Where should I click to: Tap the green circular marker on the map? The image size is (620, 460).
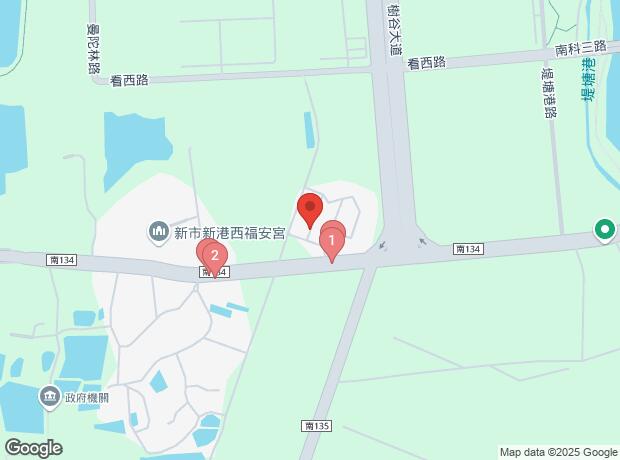click(x=604, y=230)
